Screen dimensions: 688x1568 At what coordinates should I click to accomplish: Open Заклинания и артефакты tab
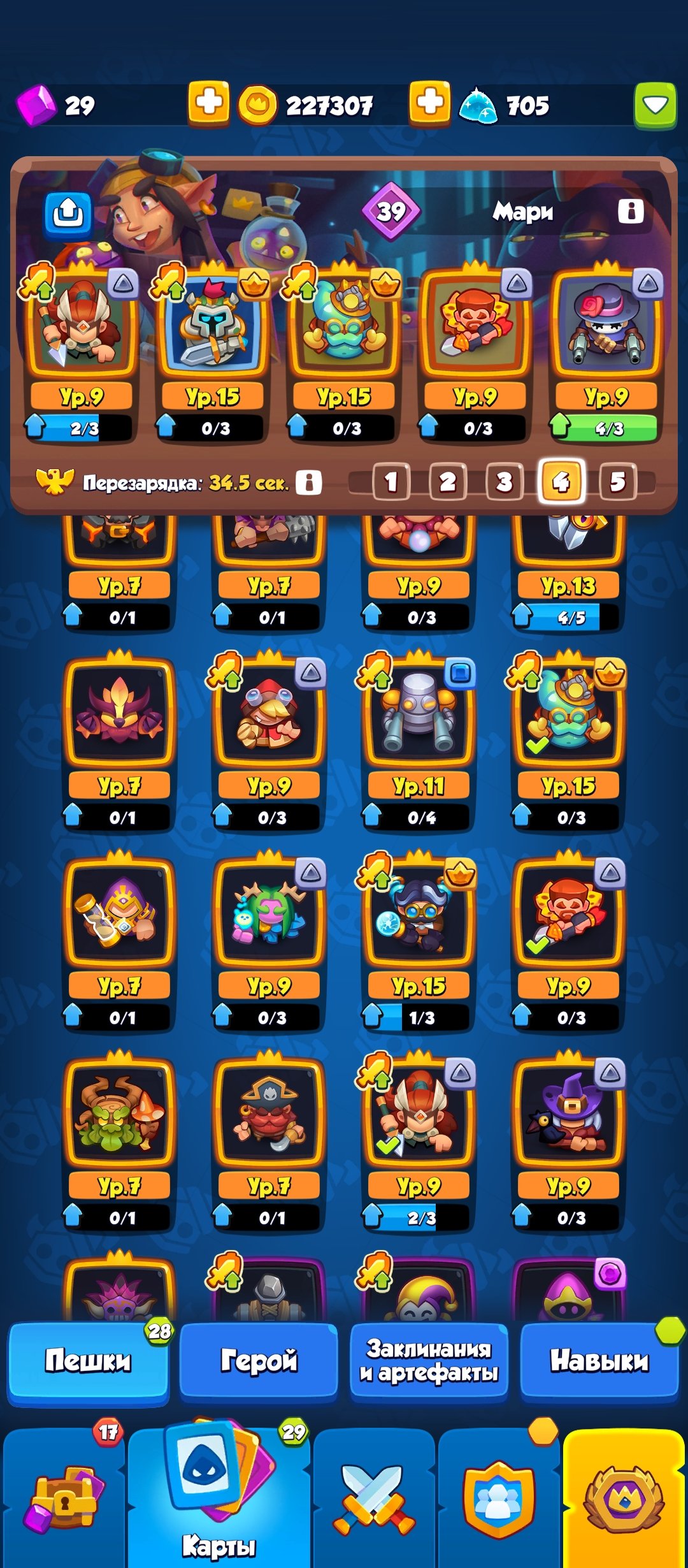tap(429, 1360)
